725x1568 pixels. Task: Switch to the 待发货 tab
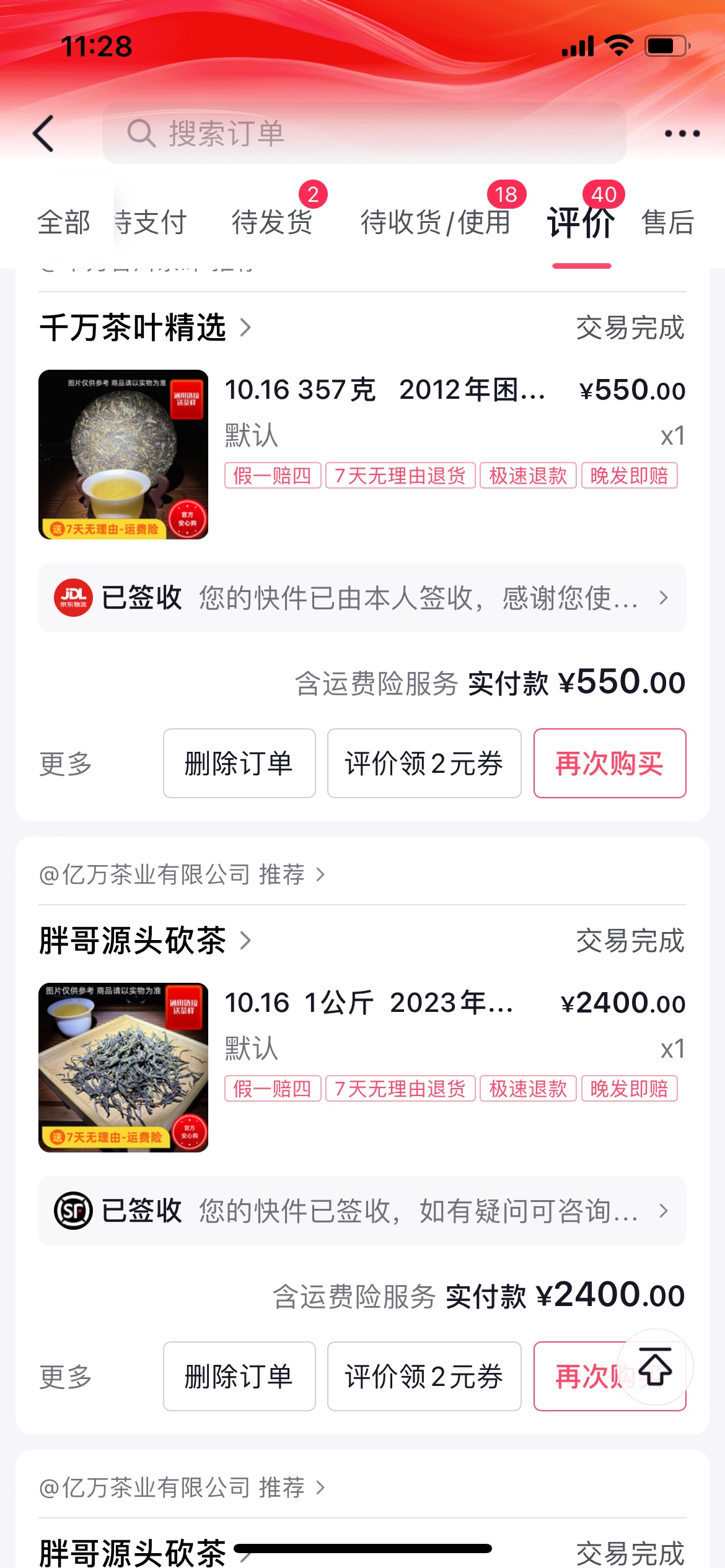click(x=272, y=222)
